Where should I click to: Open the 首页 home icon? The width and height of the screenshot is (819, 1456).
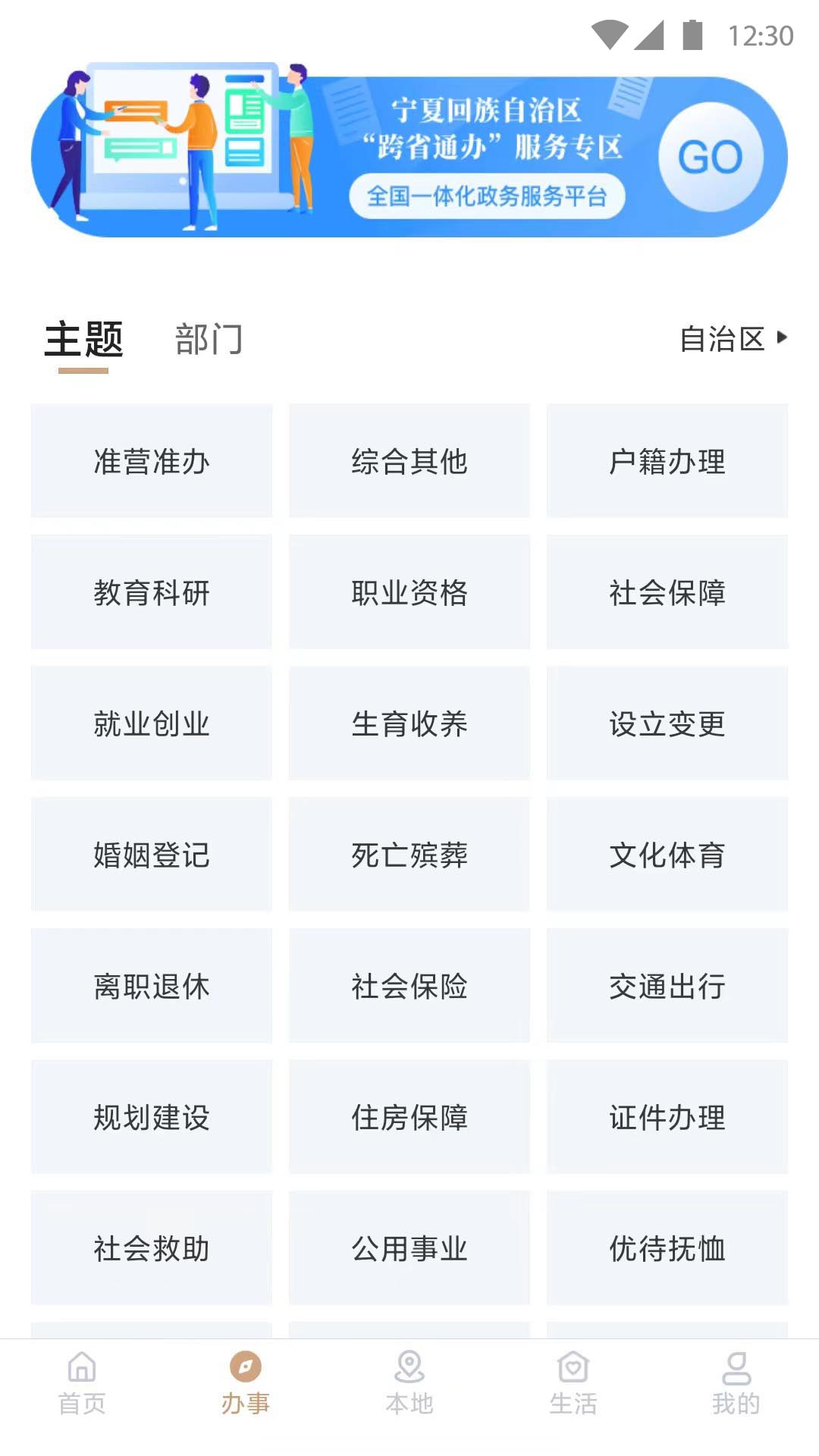(x=81, y=1382)
